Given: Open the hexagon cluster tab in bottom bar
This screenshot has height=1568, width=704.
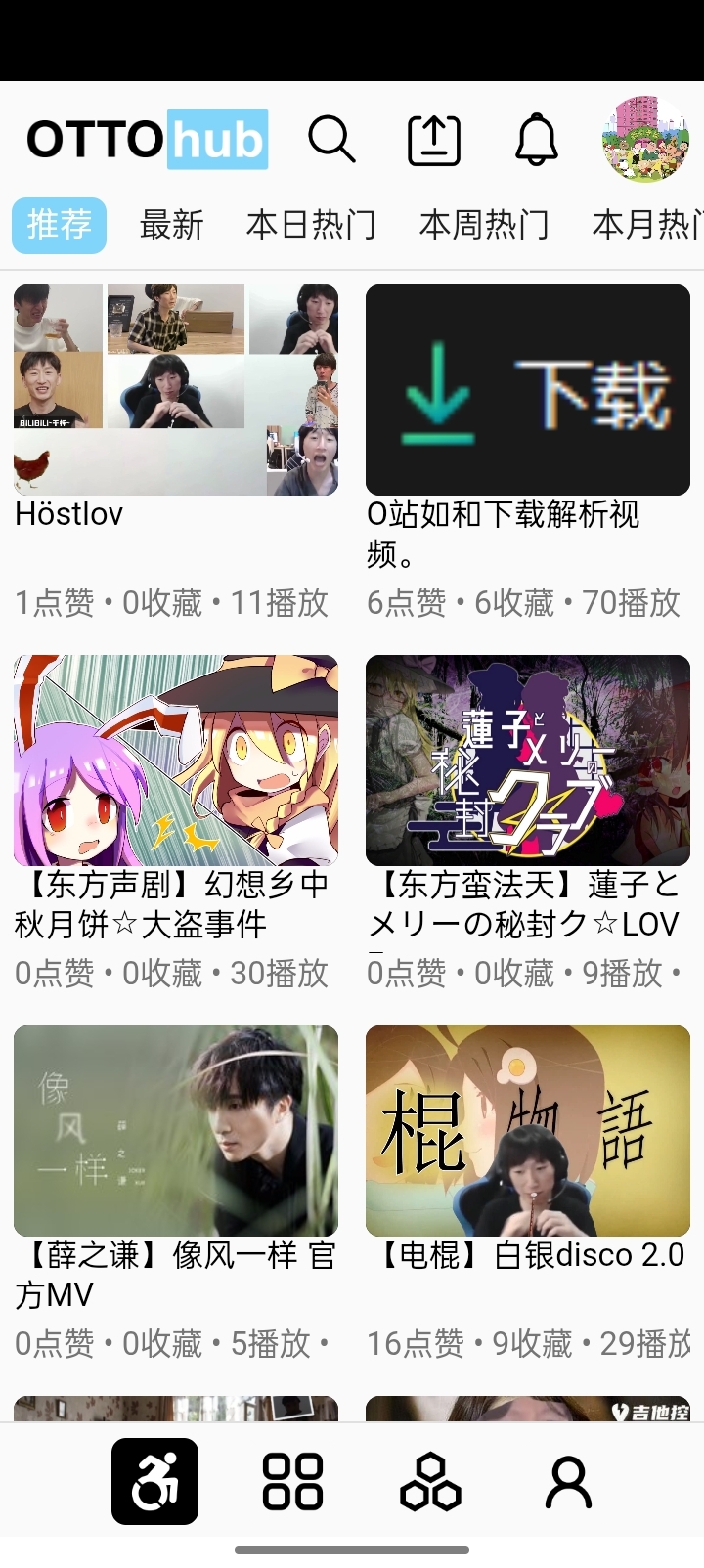Looking at the screenshot, I should (430, 1481).
